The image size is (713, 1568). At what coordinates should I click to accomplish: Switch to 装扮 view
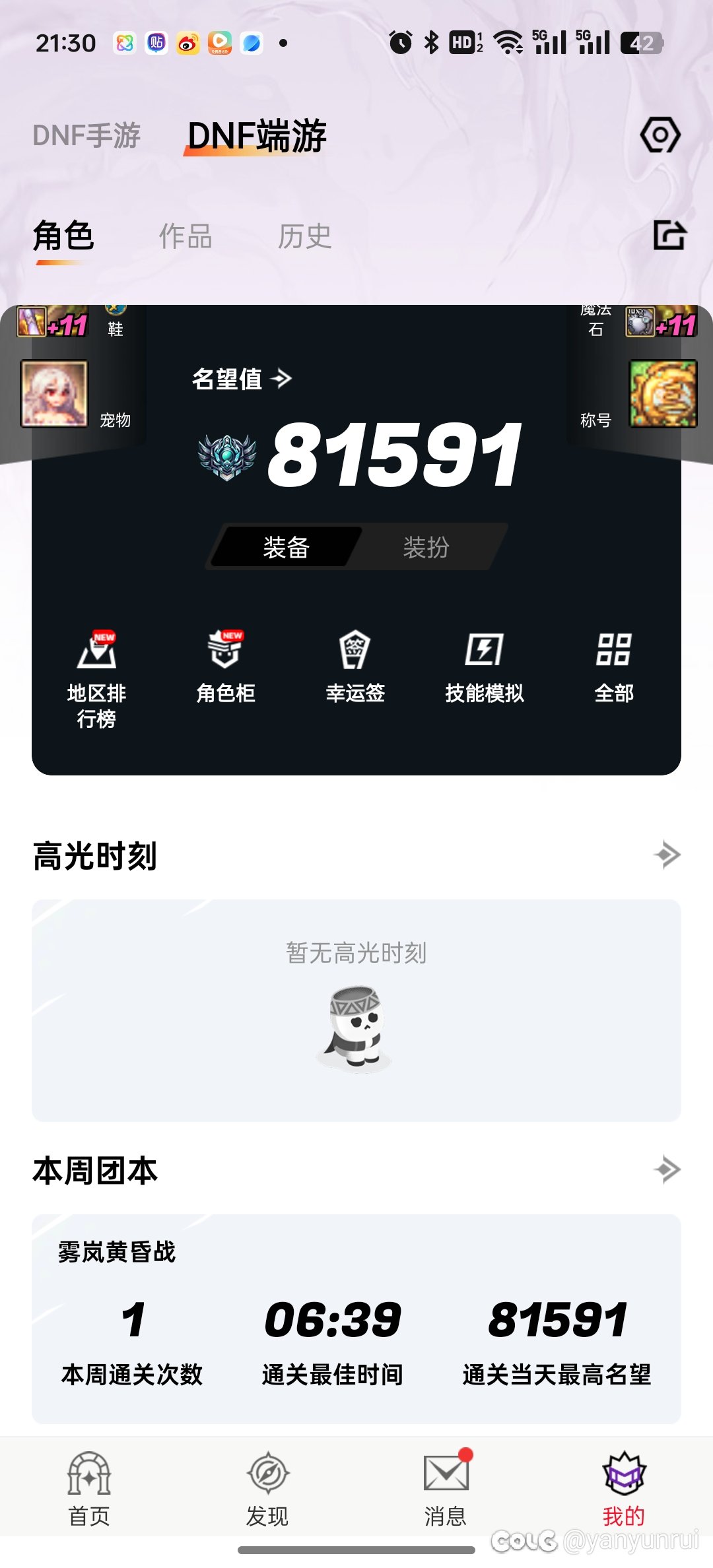click(x=426, y=547)
